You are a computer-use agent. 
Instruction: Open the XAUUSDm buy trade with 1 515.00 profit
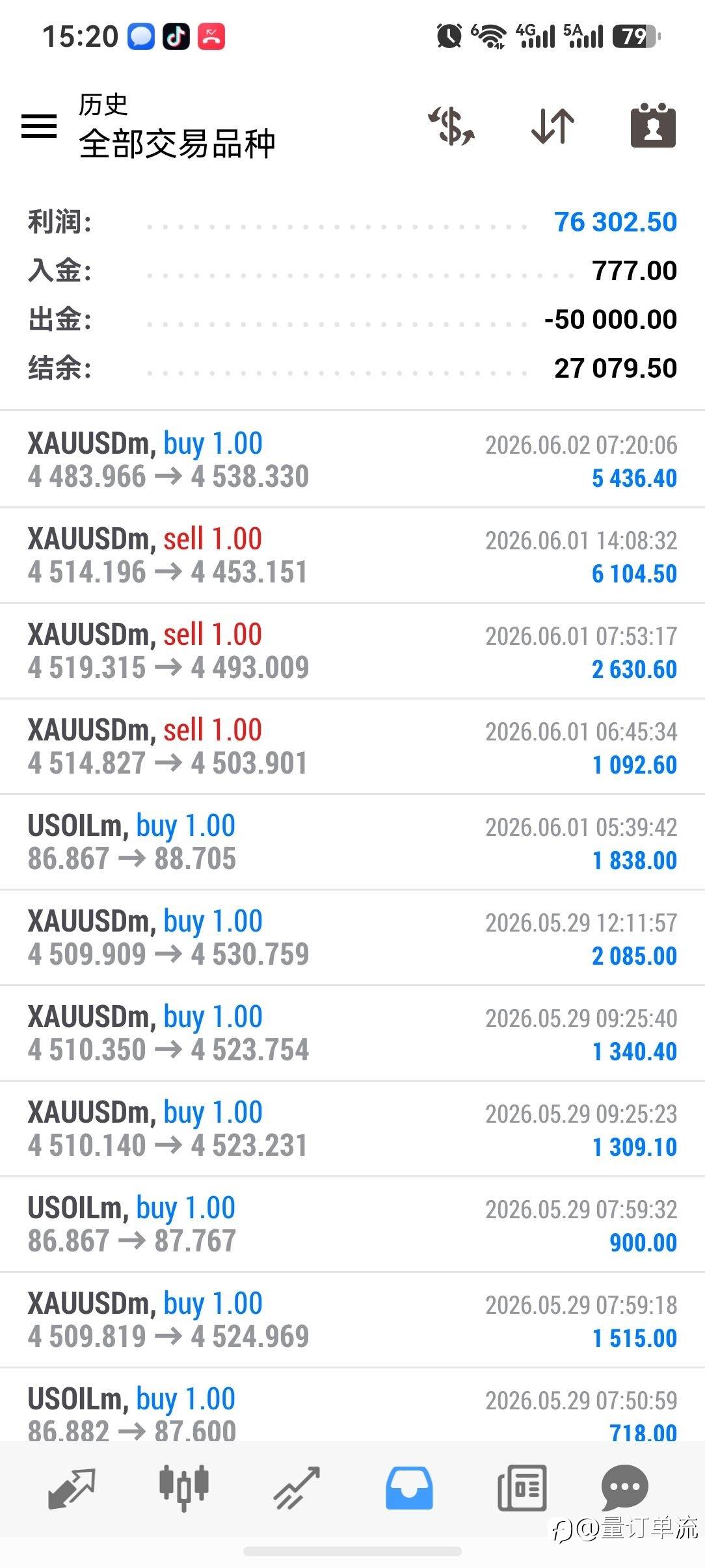(352, 1320)
